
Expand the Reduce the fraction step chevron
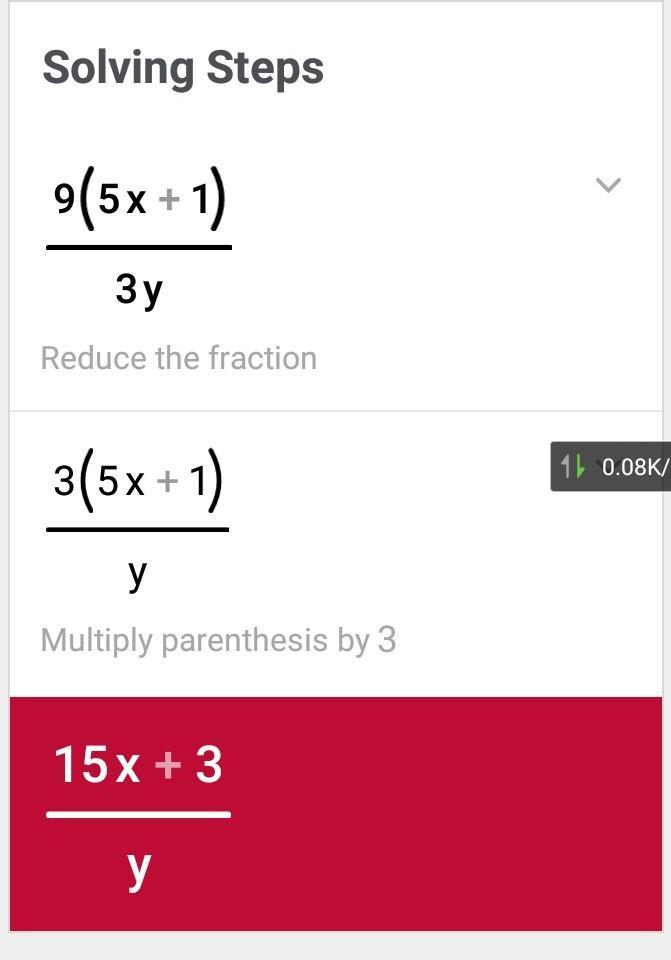click(x=608, y=185)
